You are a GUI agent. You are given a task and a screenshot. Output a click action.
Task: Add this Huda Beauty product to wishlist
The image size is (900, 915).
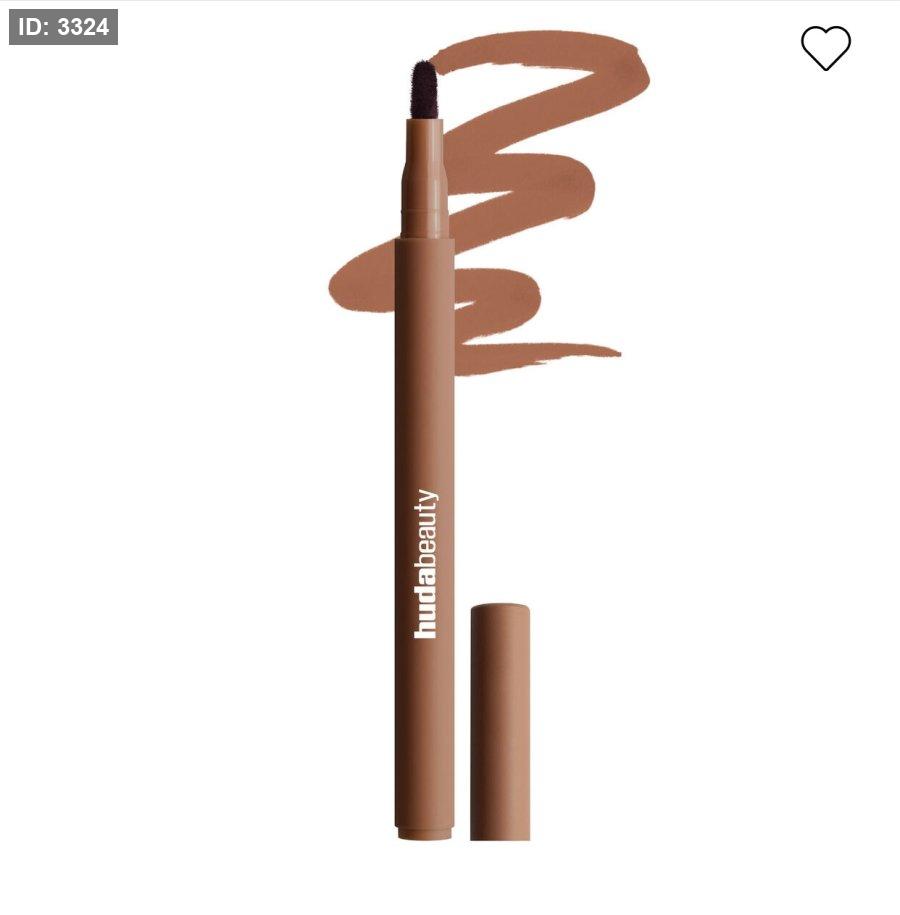825,48
